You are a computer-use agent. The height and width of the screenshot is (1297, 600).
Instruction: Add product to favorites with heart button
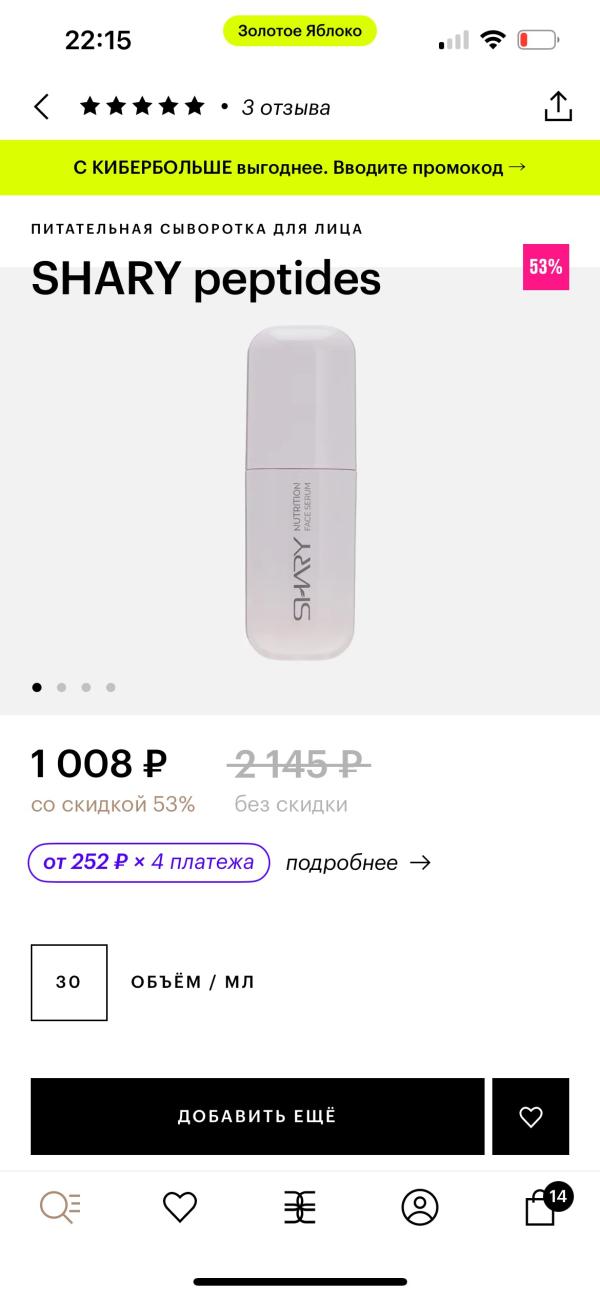[531, 1117]
